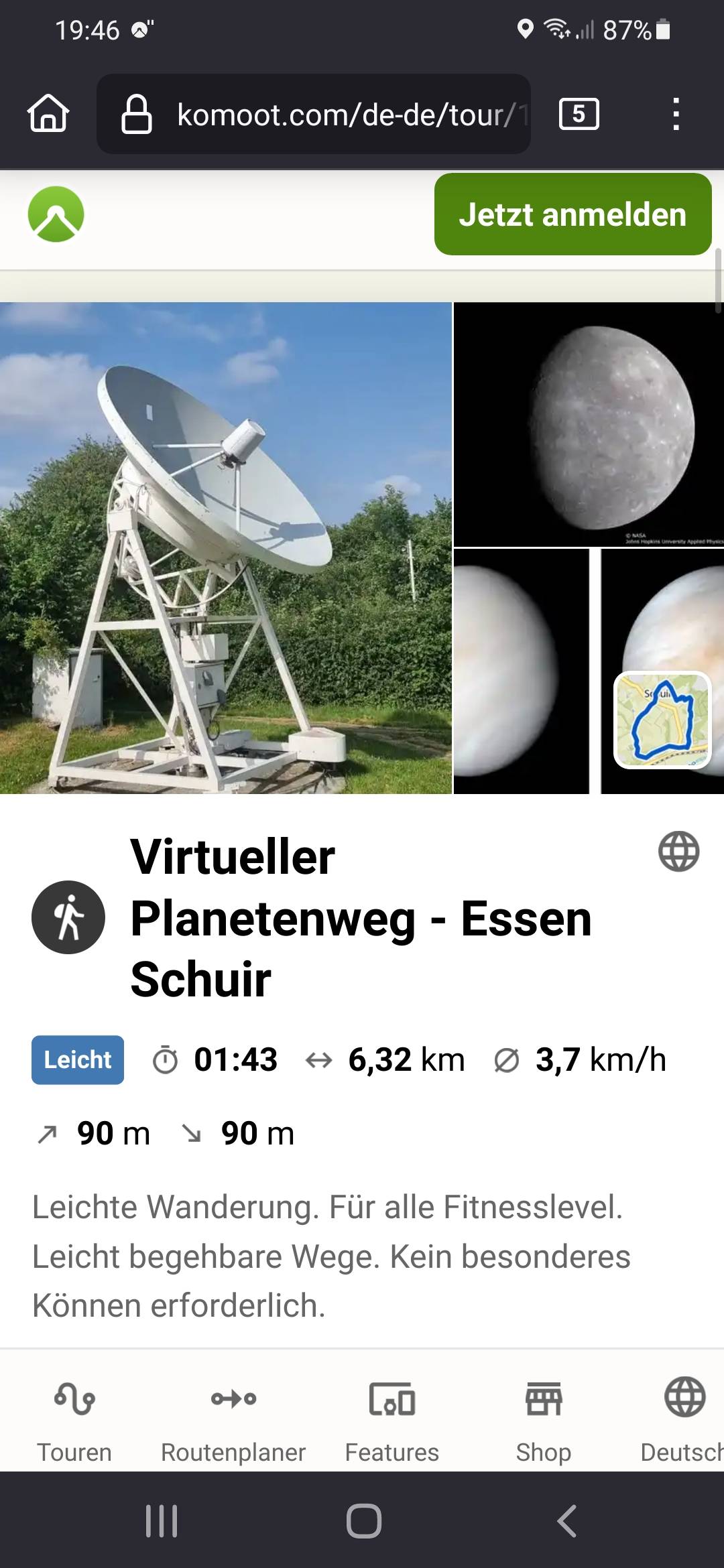724x1568 pixels.
Task: Tap the globe icon beside the tour title
Action: 679,852
